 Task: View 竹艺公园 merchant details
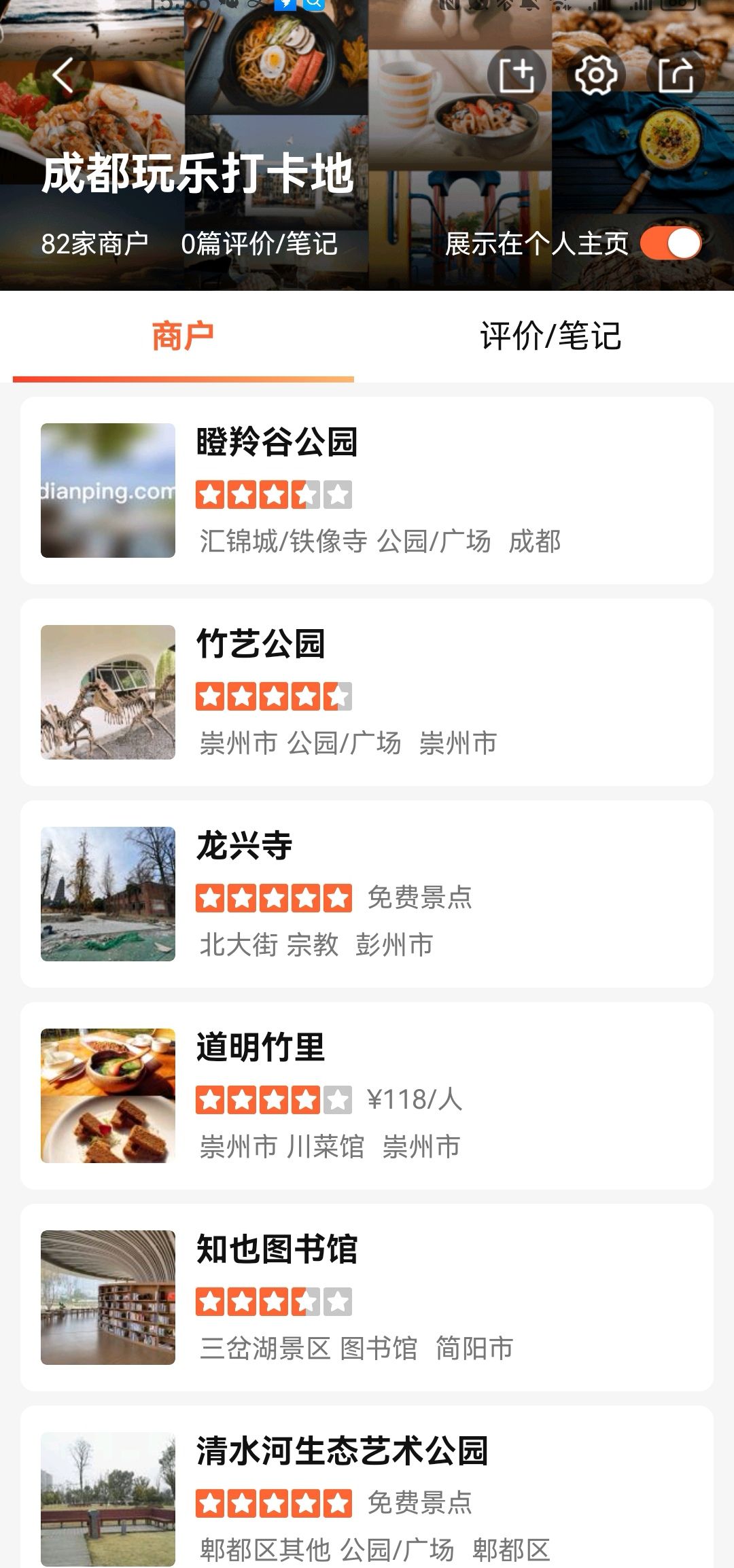367,692
